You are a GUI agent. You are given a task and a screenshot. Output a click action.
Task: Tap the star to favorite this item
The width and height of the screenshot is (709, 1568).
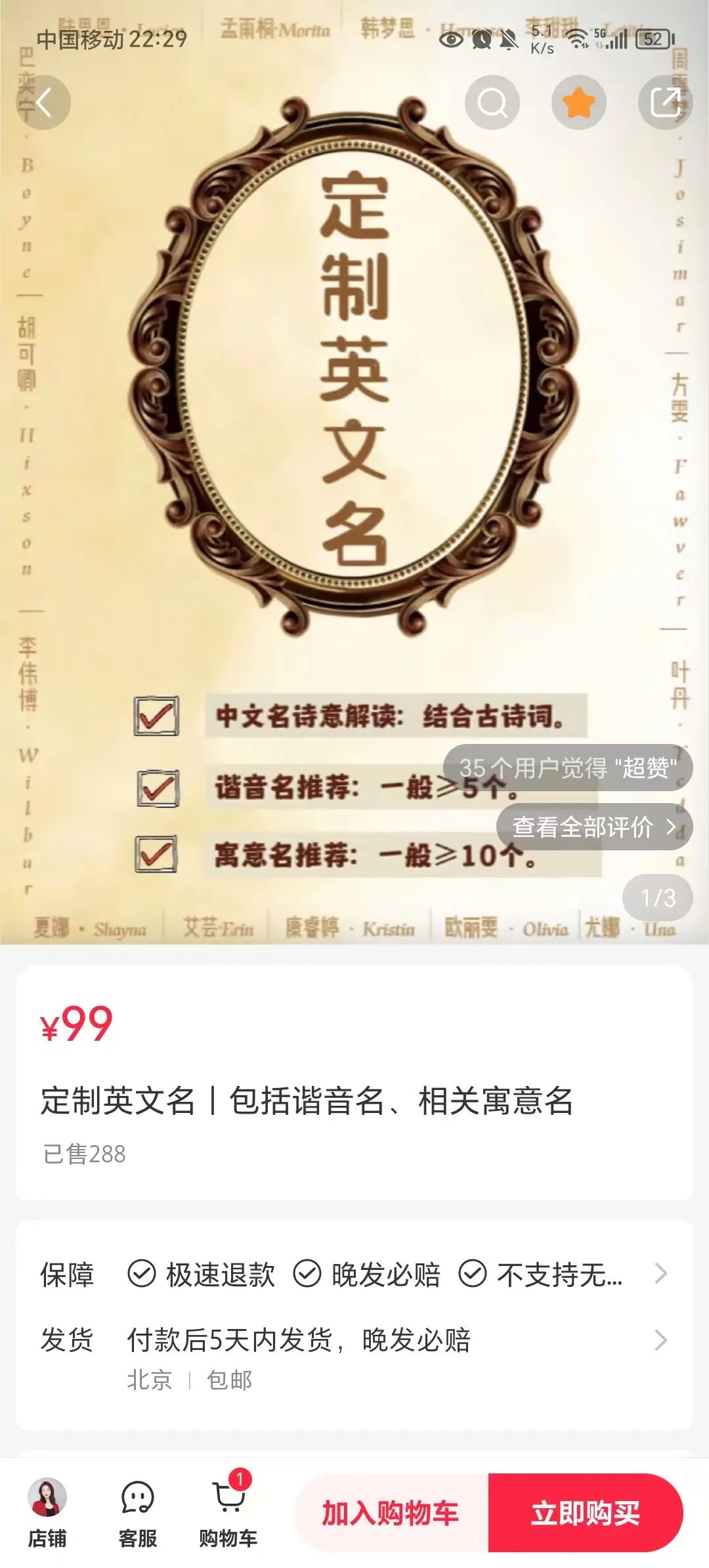[x=579, y=102]
